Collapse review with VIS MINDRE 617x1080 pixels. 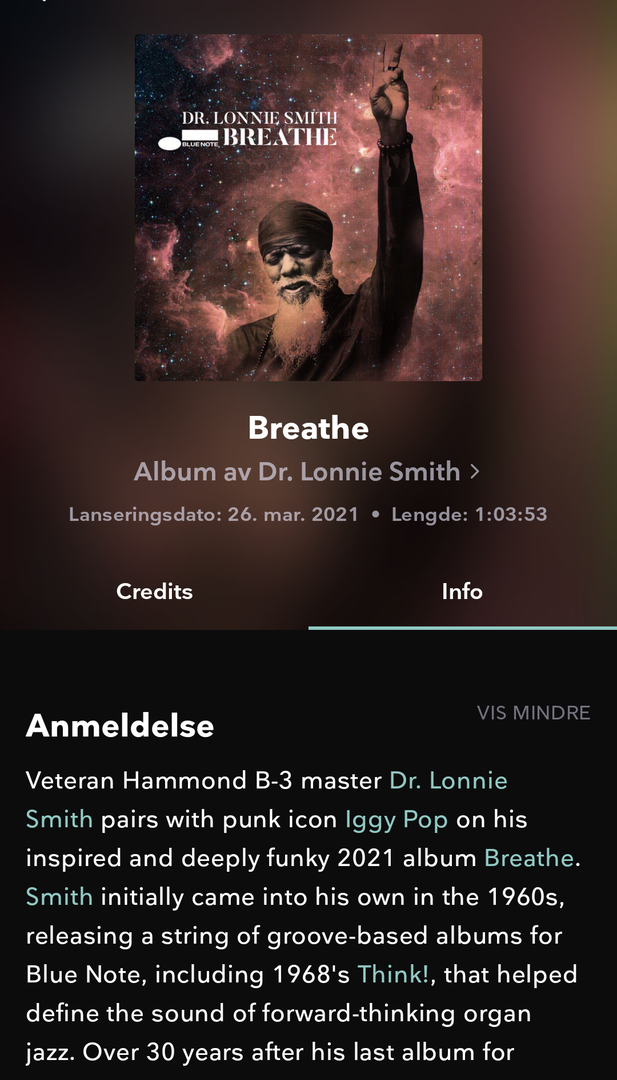[x=533, y=713]
